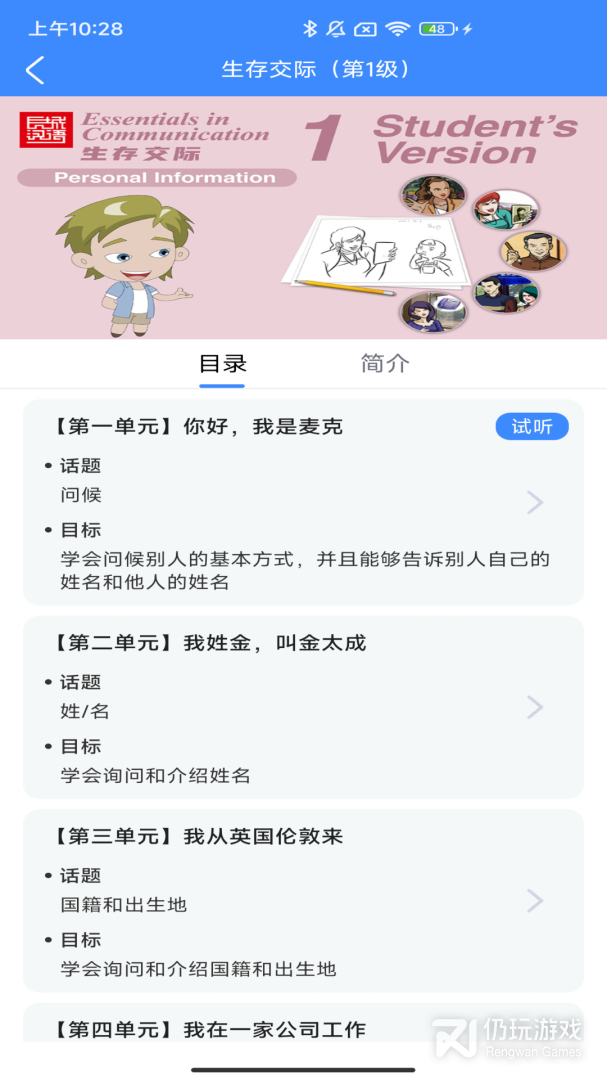
Task: Select the 目录 tab
Action: 222,364
